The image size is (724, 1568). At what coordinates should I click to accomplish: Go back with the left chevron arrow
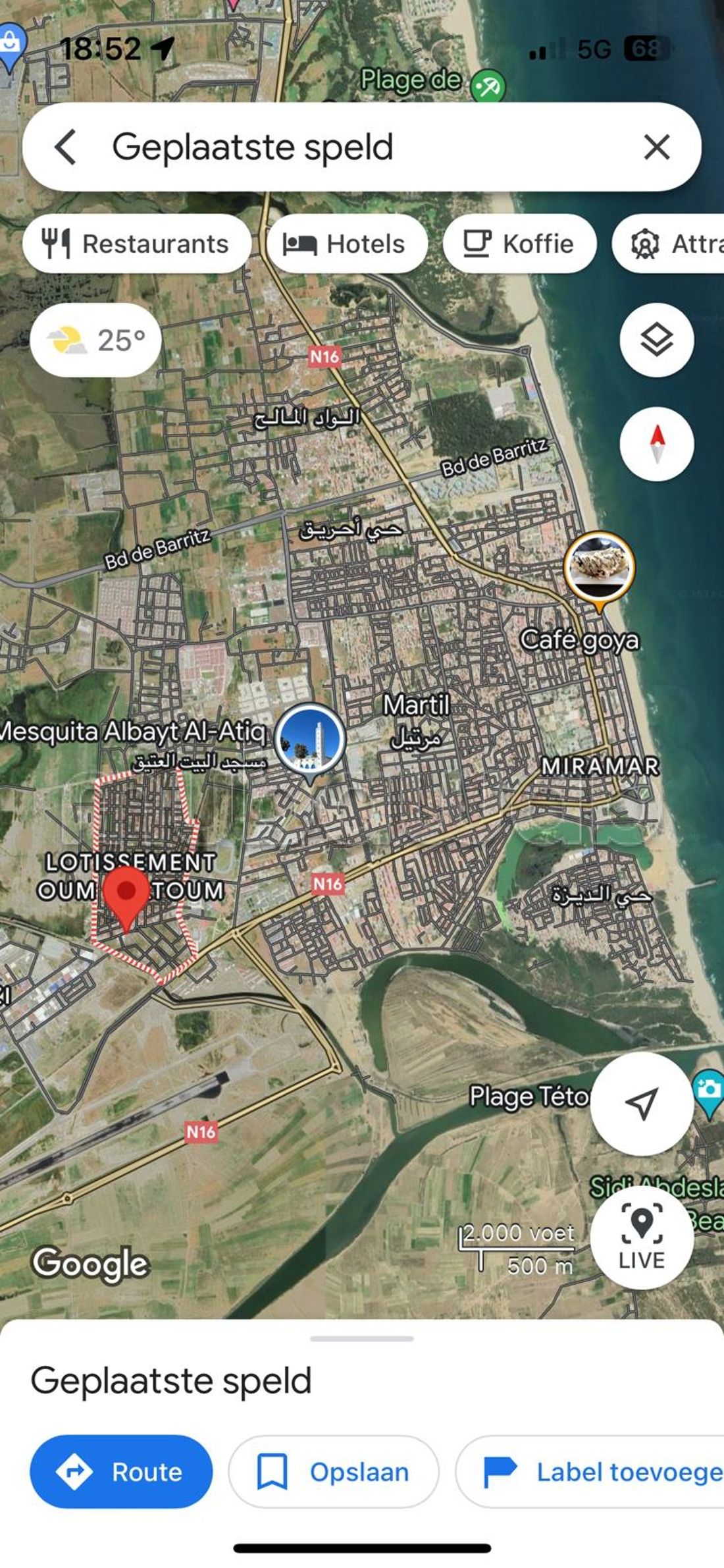(65, 146)
